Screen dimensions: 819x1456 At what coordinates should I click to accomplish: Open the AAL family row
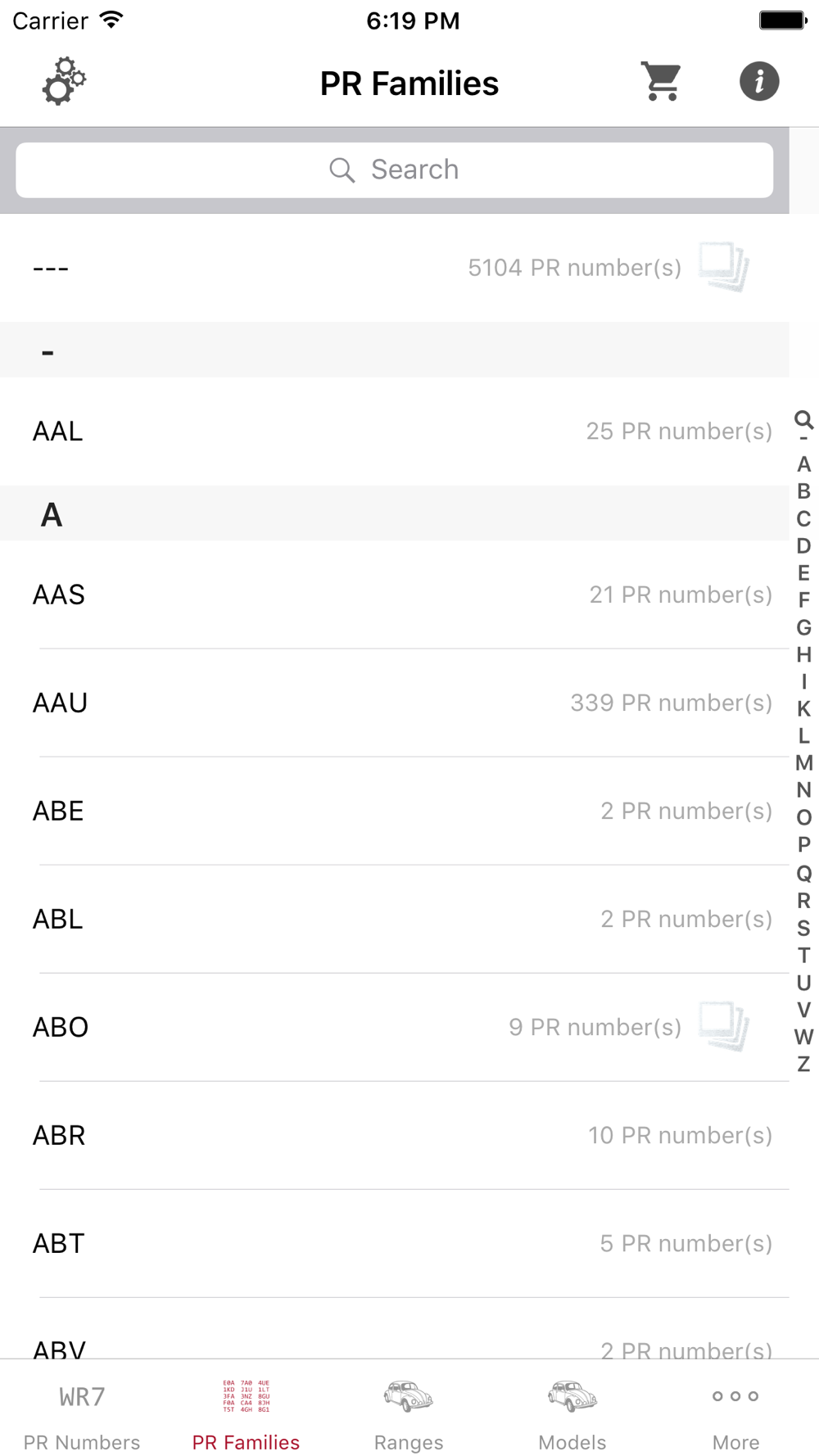[x=394, y=431]
